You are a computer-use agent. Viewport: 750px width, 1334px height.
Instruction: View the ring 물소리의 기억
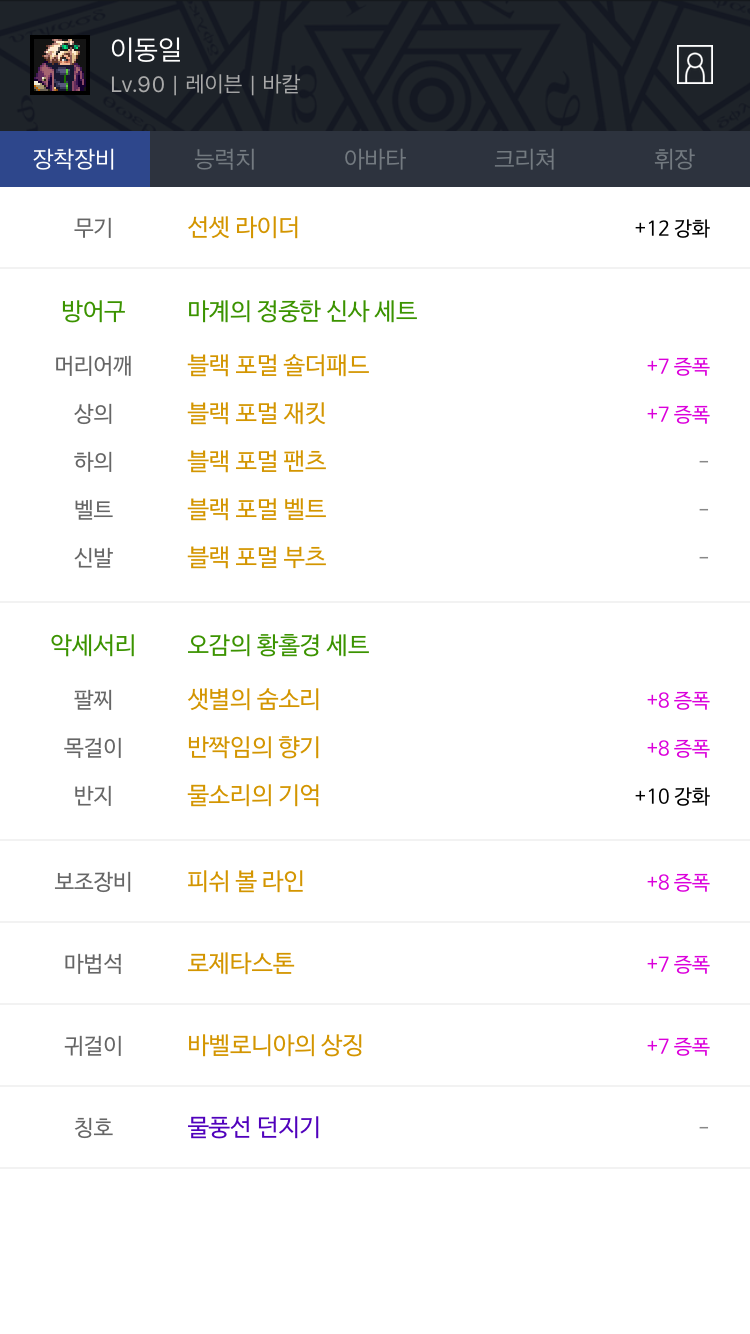(254, 796)
